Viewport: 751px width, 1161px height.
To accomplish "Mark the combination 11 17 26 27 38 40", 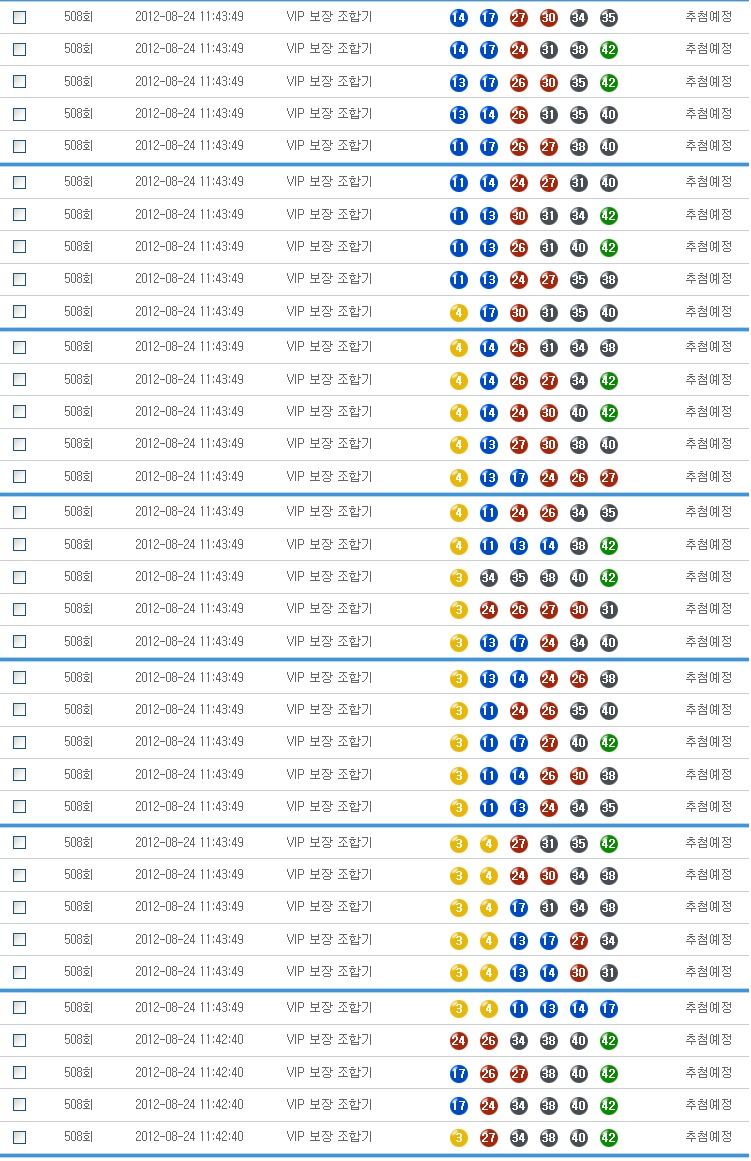I will [x=19, y=146].
